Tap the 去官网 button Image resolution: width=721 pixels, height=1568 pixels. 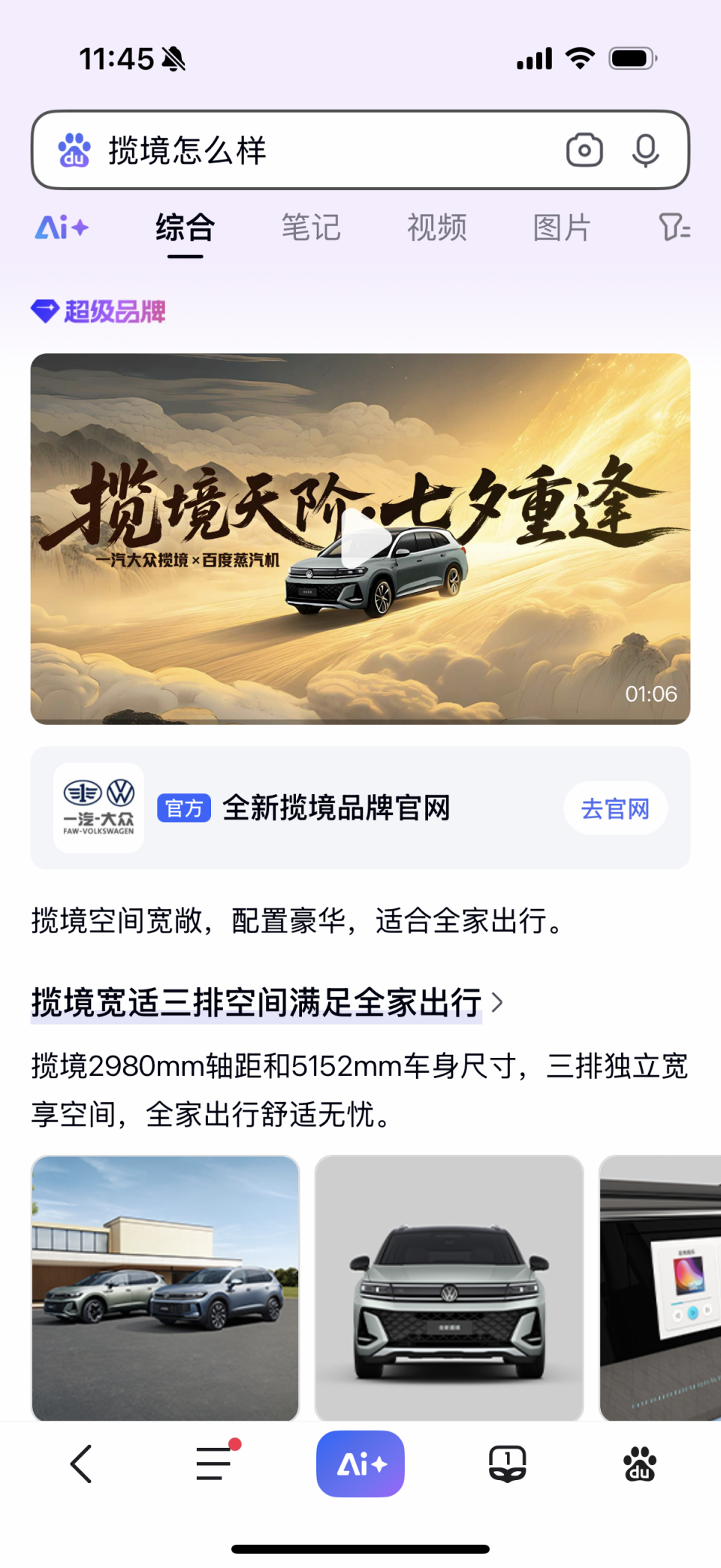coord(615,808)
